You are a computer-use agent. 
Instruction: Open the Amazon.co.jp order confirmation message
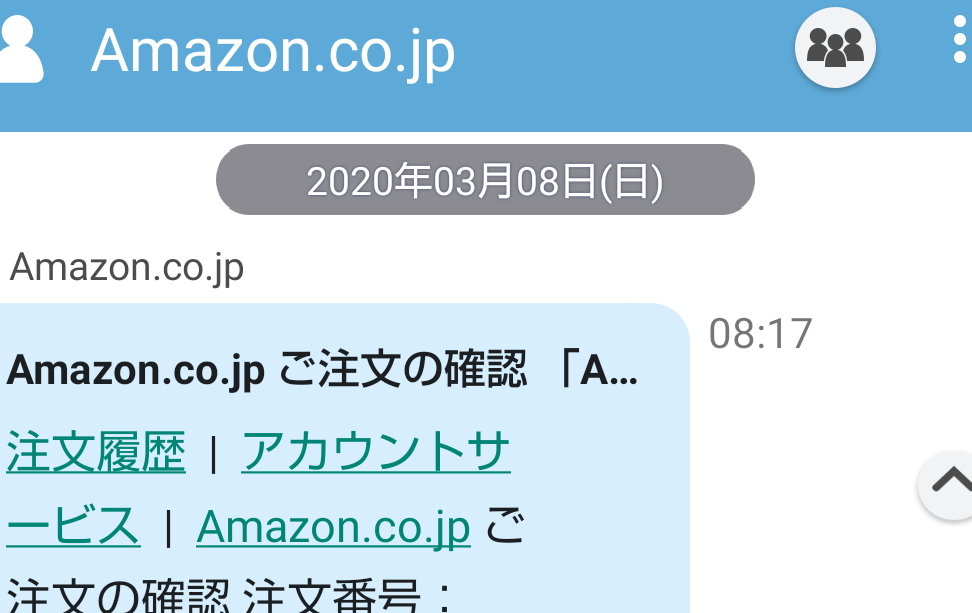tap(322, 372)
